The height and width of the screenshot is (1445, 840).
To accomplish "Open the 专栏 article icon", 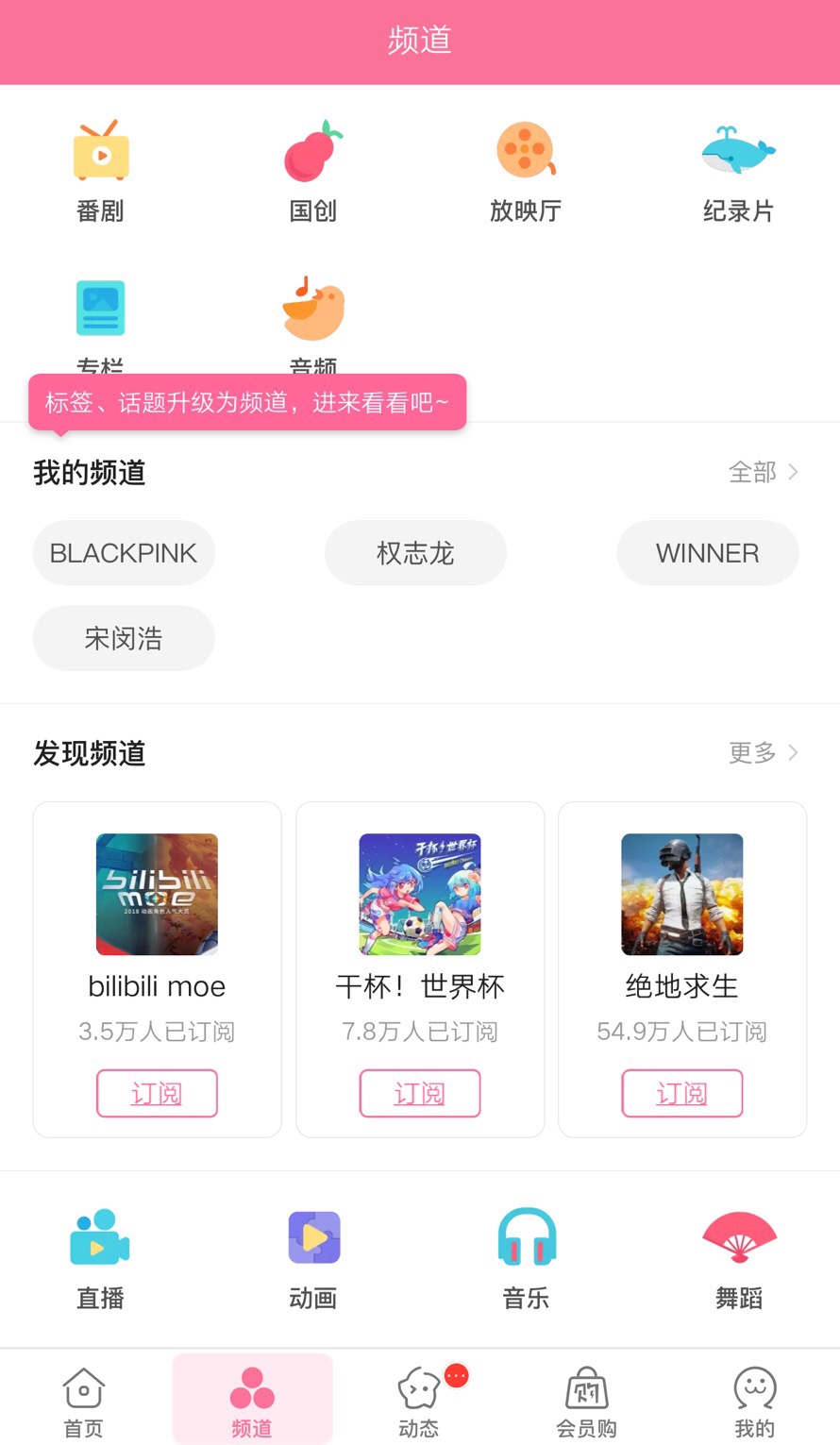I will pyautogui.click(x=100, y=308).
